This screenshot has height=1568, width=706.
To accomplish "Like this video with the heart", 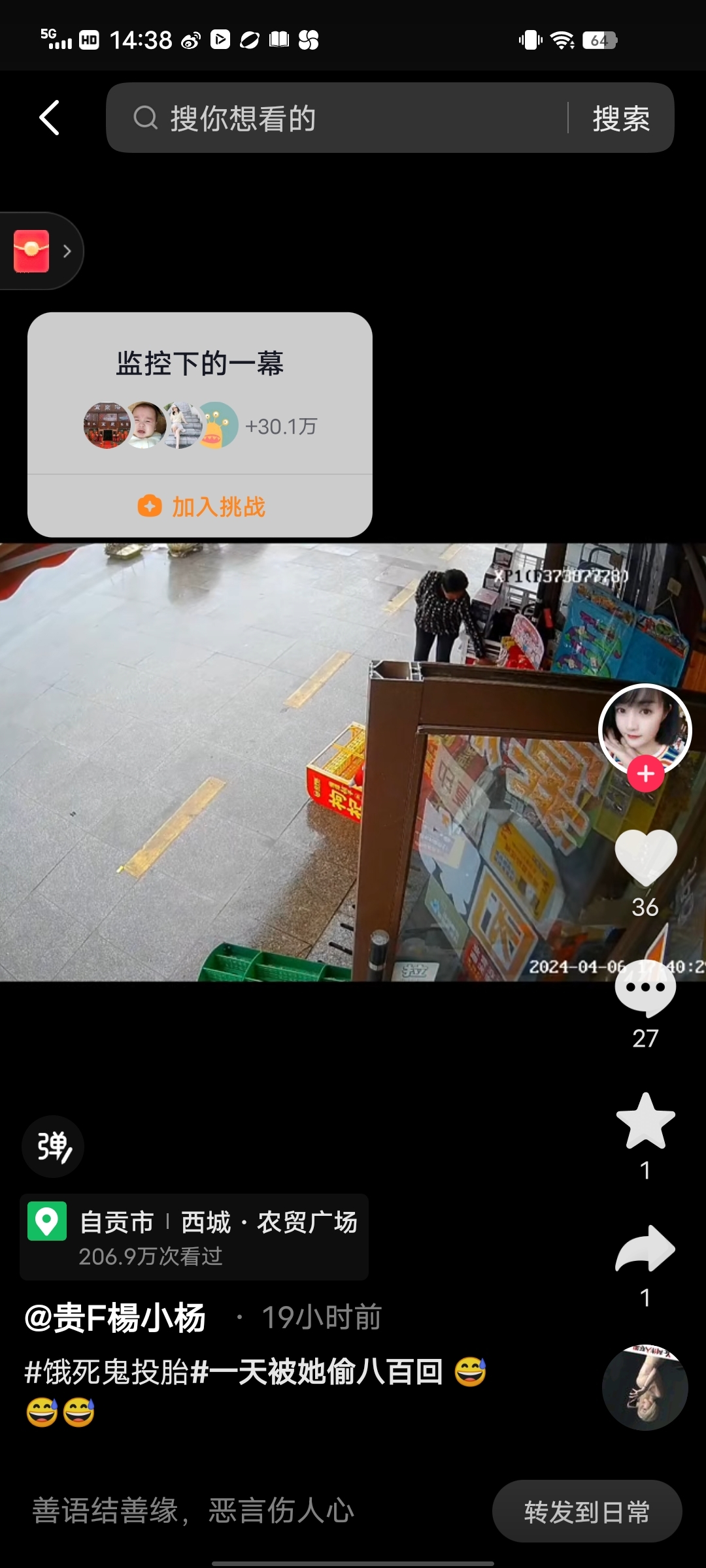I will [x=645, y=857].
